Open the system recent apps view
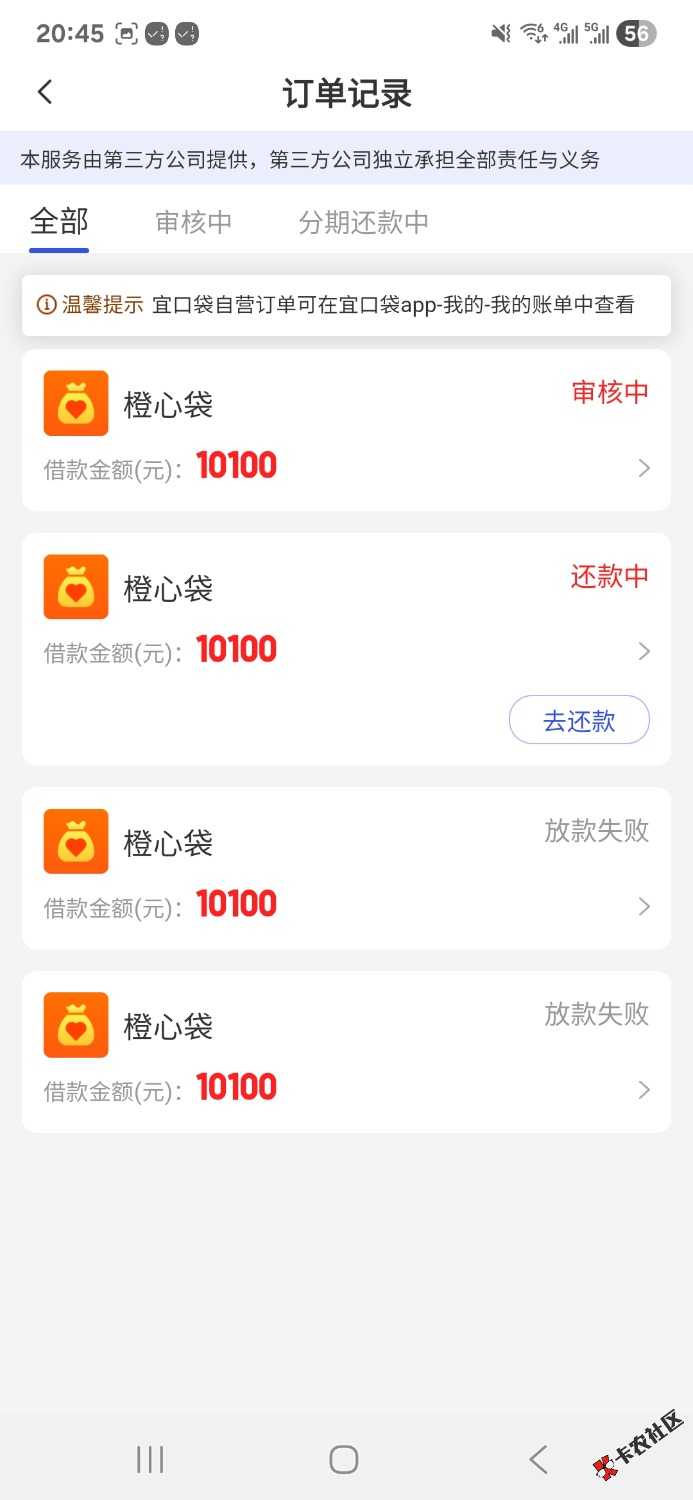 [150, 1459]
